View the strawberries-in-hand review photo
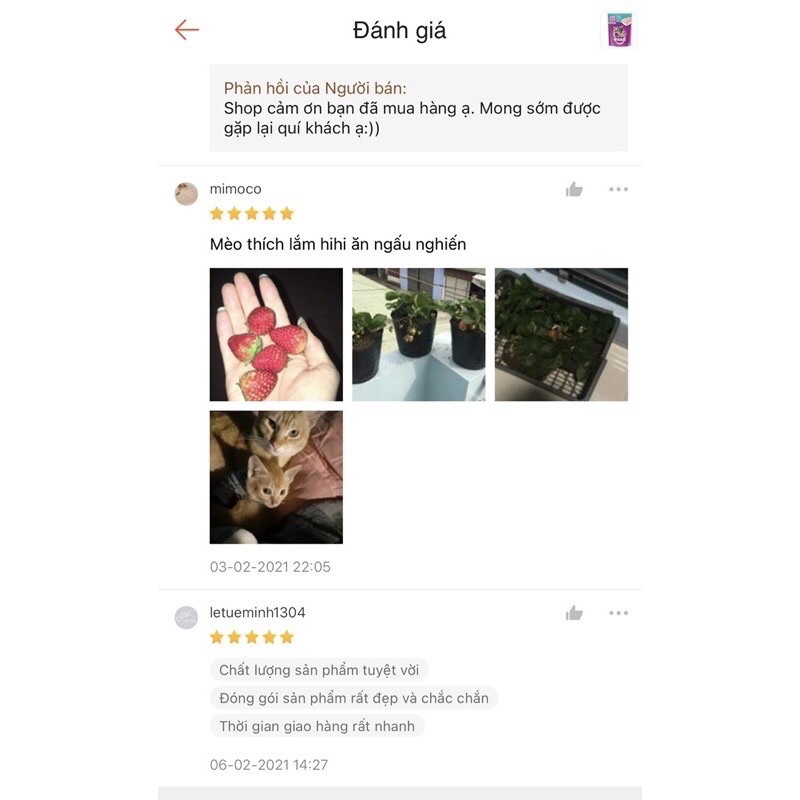Image resolution: width=800 pixels, height=800 pixels. (276, 334)
